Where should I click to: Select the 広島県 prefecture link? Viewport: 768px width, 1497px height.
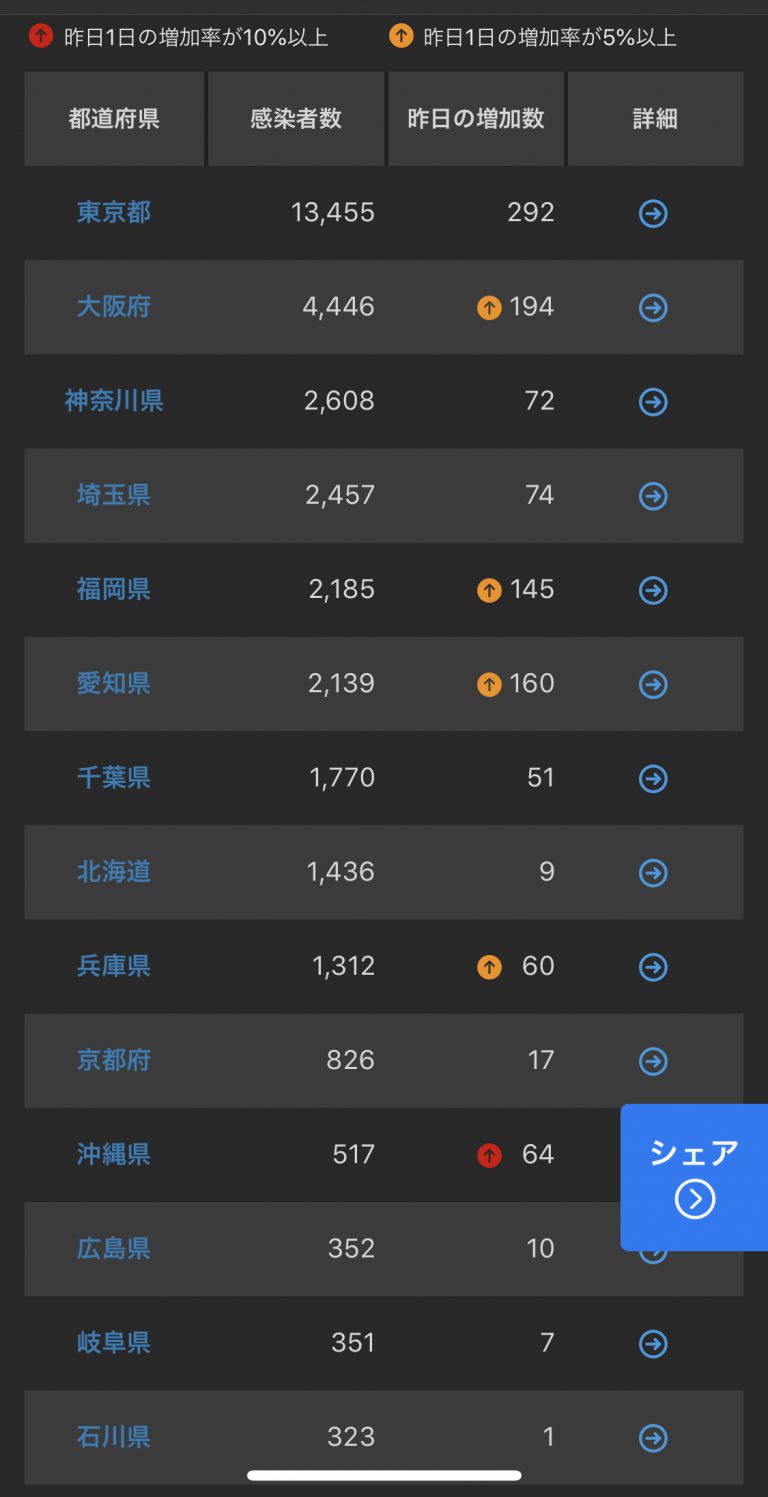click(x=114, y=1248)
